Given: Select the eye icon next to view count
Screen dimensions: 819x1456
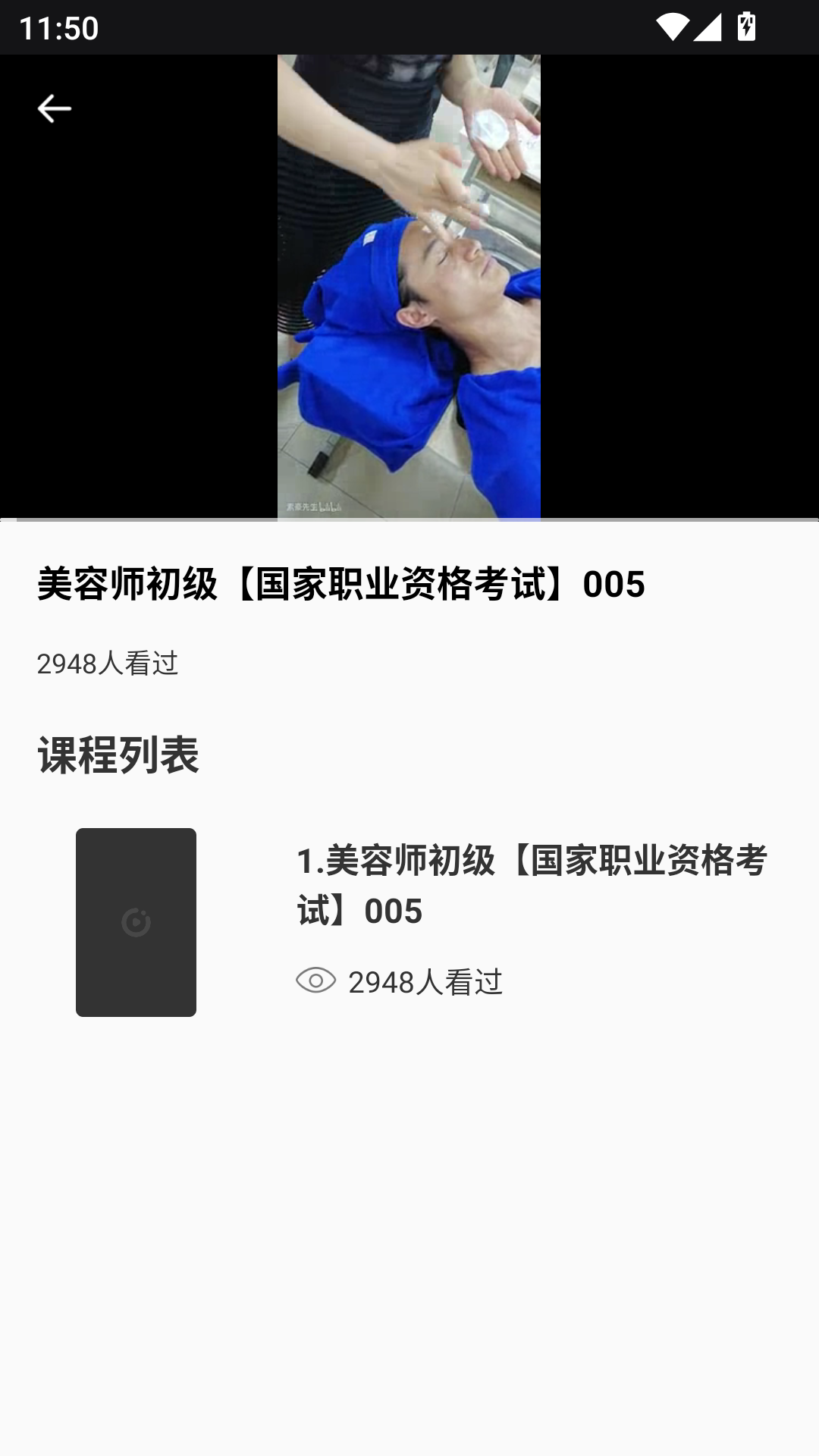Looking at the screenshot, I should (x=317, y=982).
